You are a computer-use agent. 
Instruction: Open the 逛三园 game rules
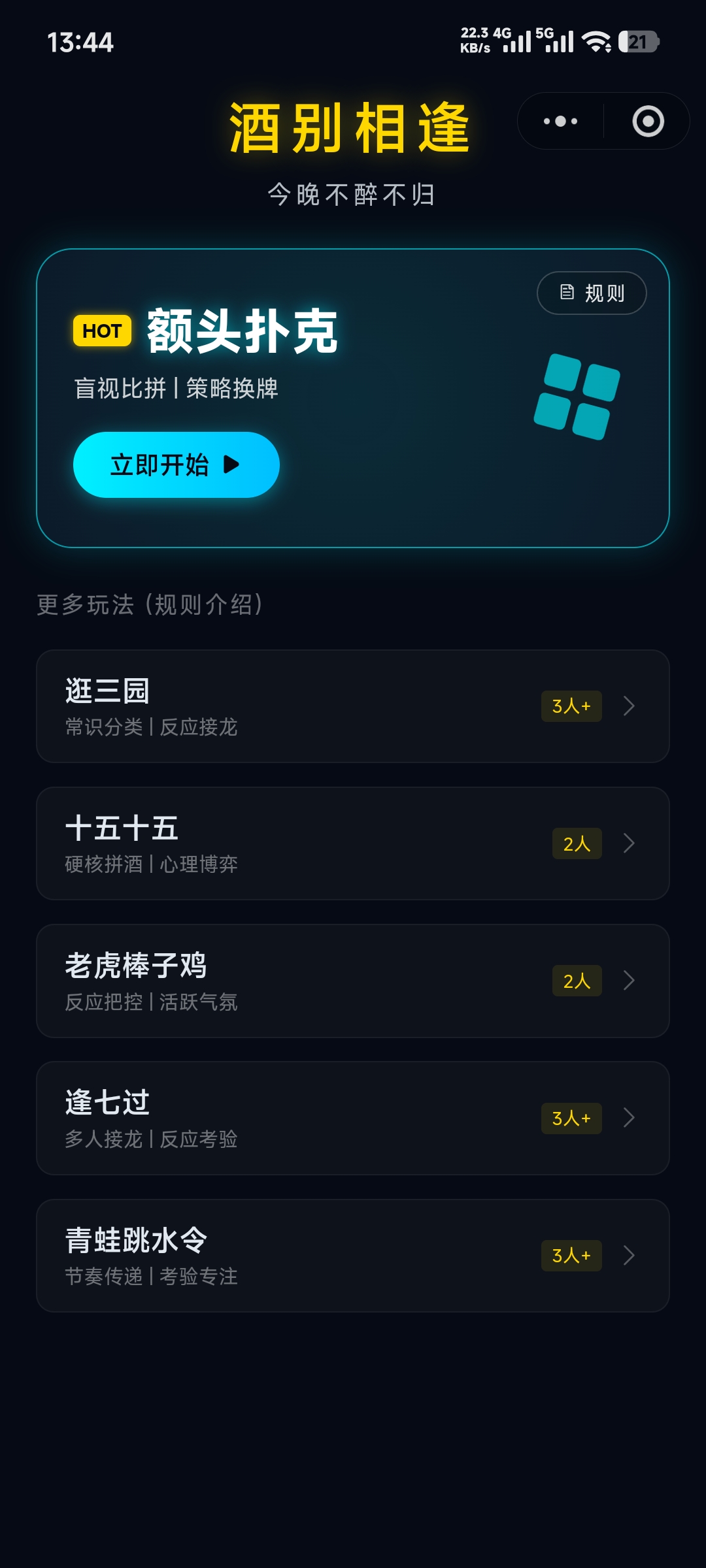pos(353,706)
